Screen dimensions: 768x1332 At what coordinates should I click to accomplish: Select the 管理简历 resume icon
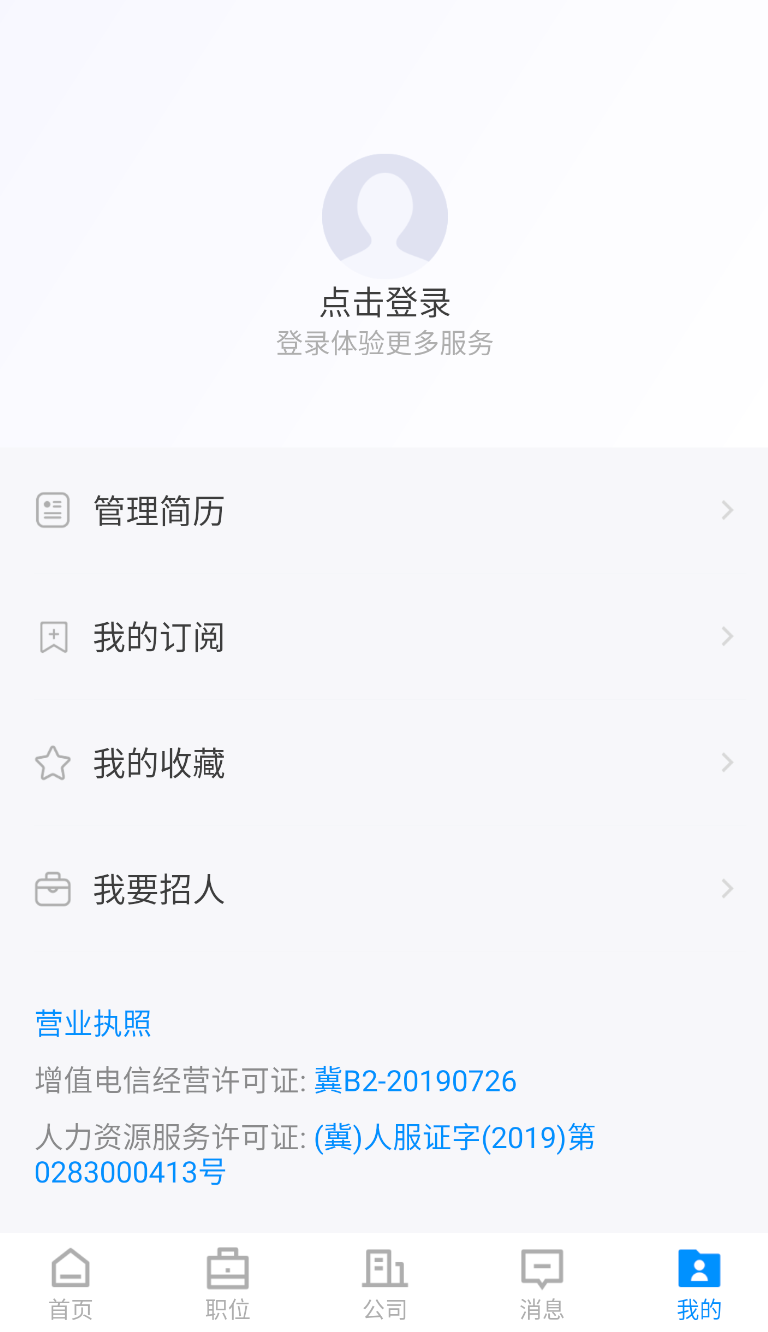(x=52, y=510)
